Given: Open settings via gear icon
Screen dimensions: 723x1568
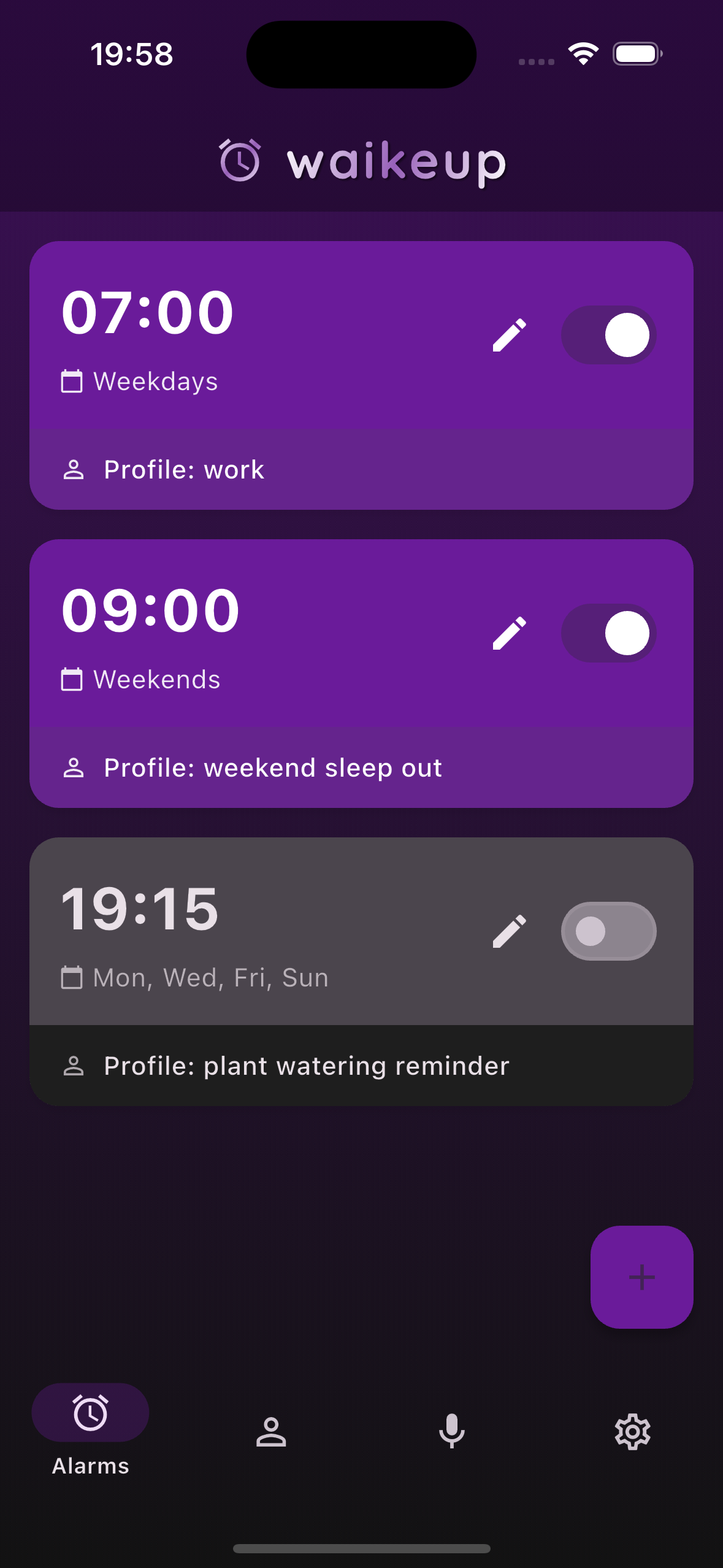Looking at the screenshot, I should tap(633, 1430).
